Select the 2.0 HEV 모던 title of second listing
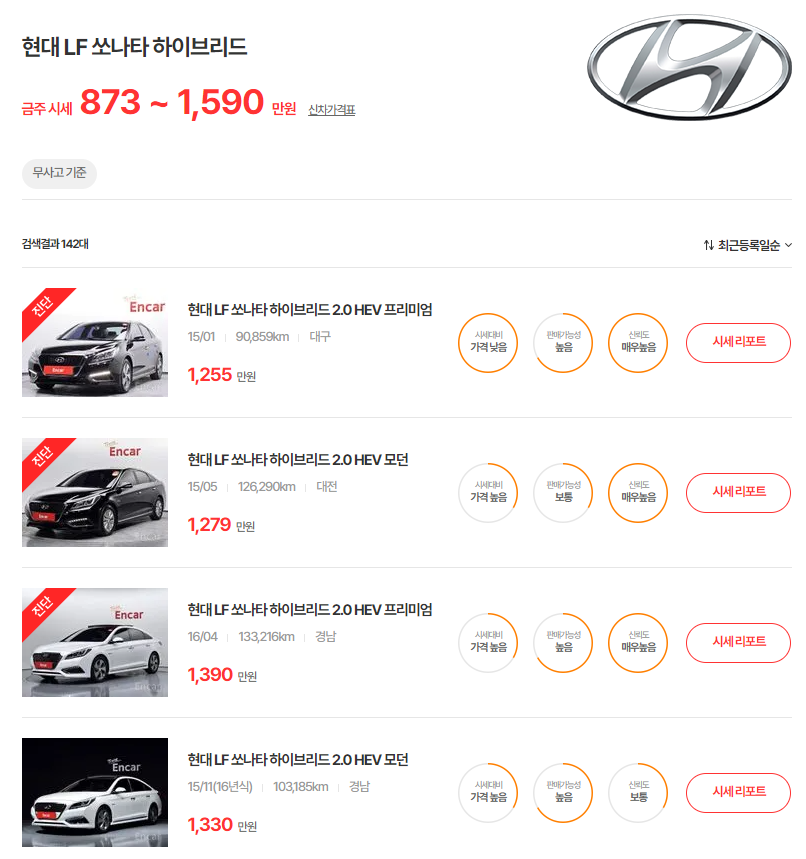Viewport: 806px width, 859px height. coord(300,460)
